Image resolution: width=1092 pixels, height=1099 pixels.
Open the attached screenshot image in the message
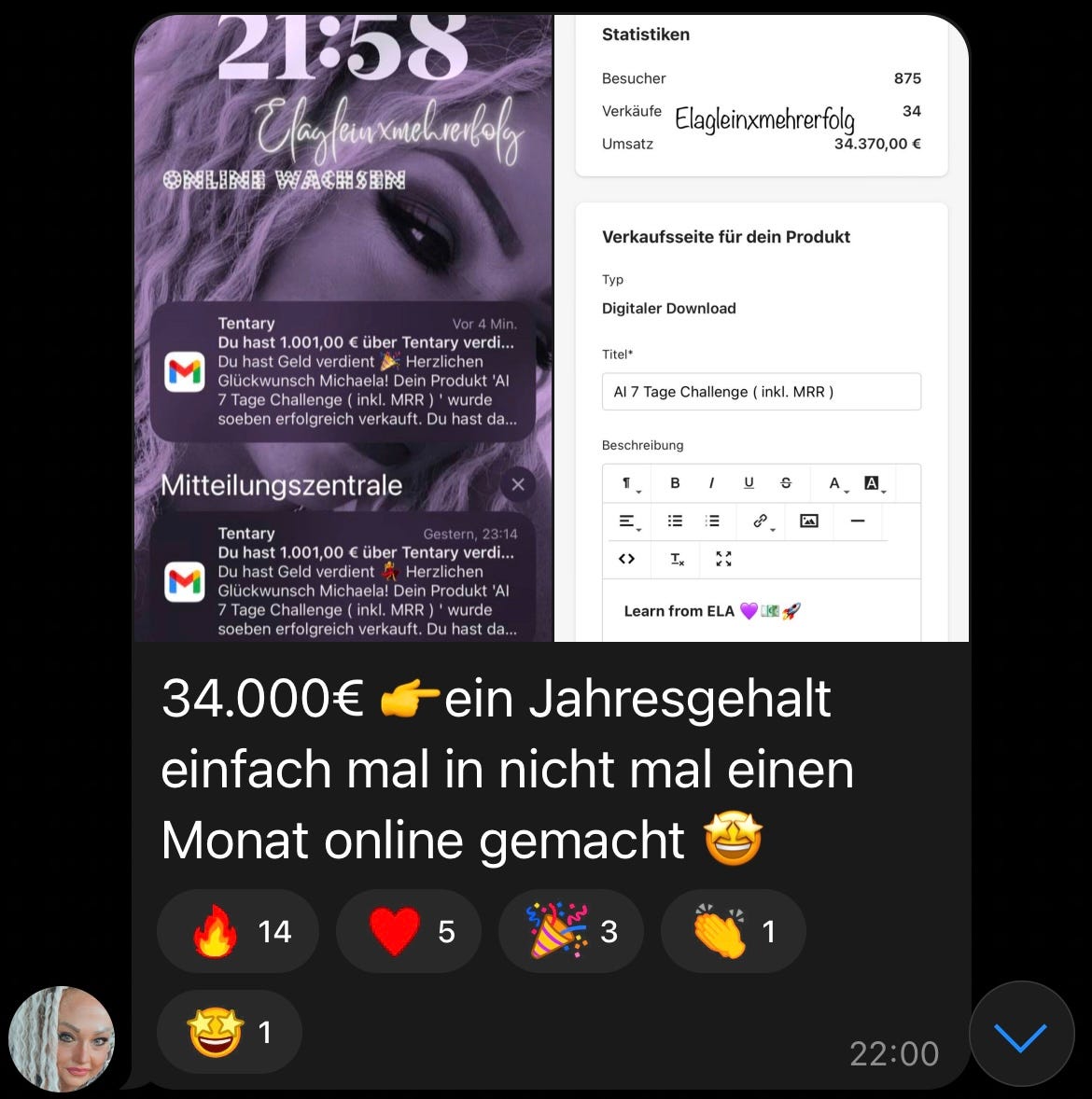(x=551, y=327)
